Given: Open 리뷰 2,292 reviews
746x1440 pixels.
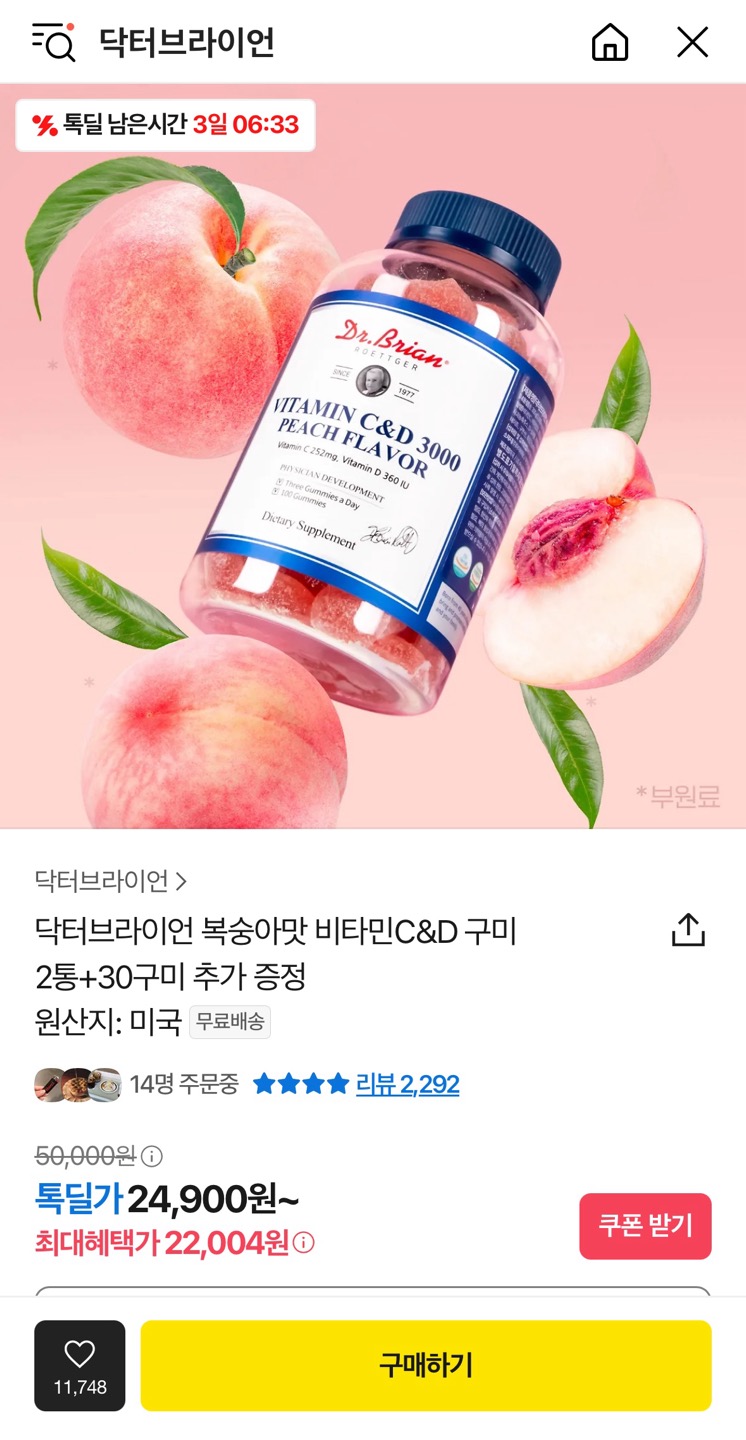Looking at the screenshot, I should coord(407,1084).
